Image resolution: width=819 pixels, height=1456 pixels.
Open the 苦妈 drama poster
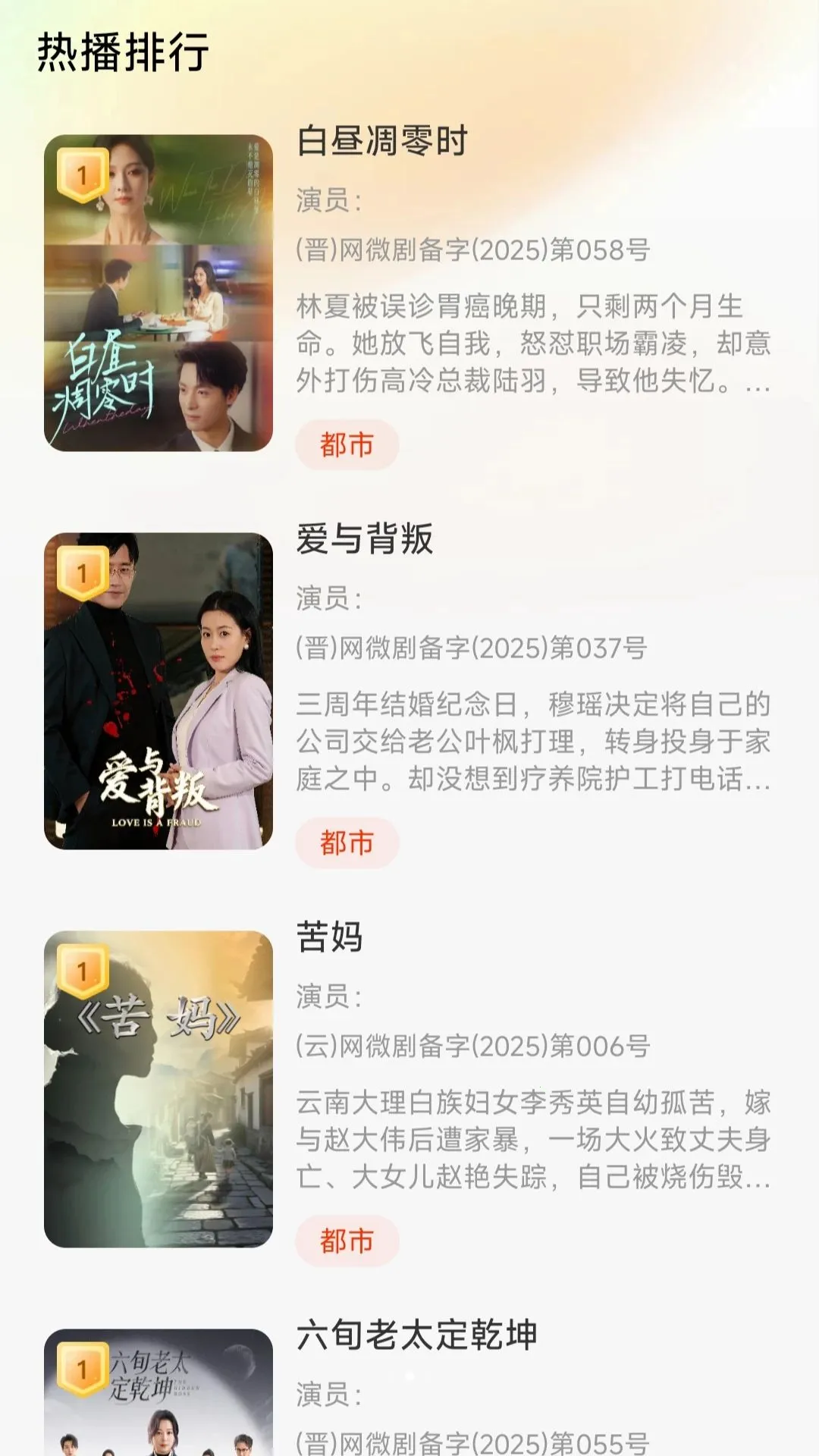(158, 1090)
